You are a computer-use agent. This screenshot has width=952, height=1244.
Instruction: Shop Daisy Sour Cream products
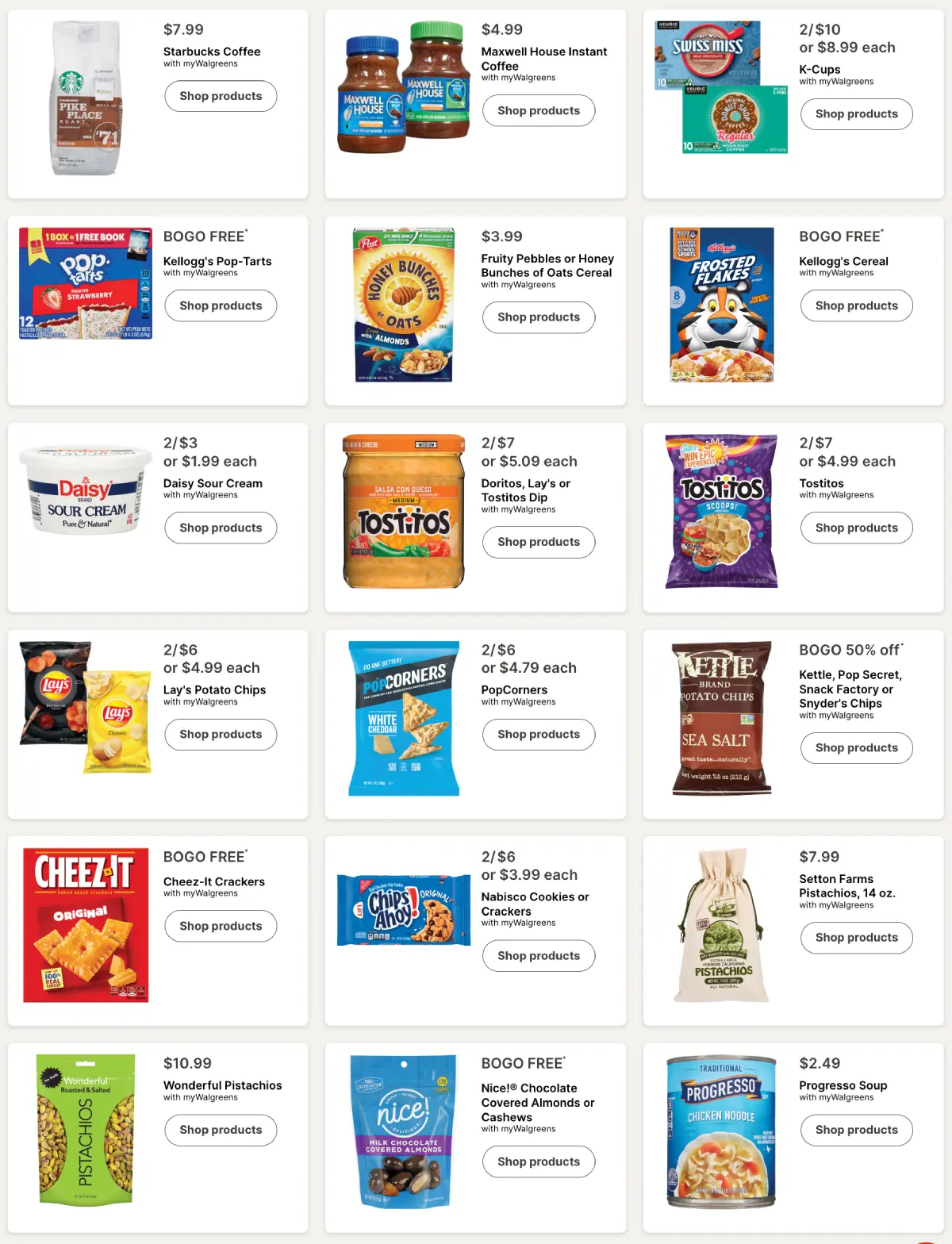[221, 528]
